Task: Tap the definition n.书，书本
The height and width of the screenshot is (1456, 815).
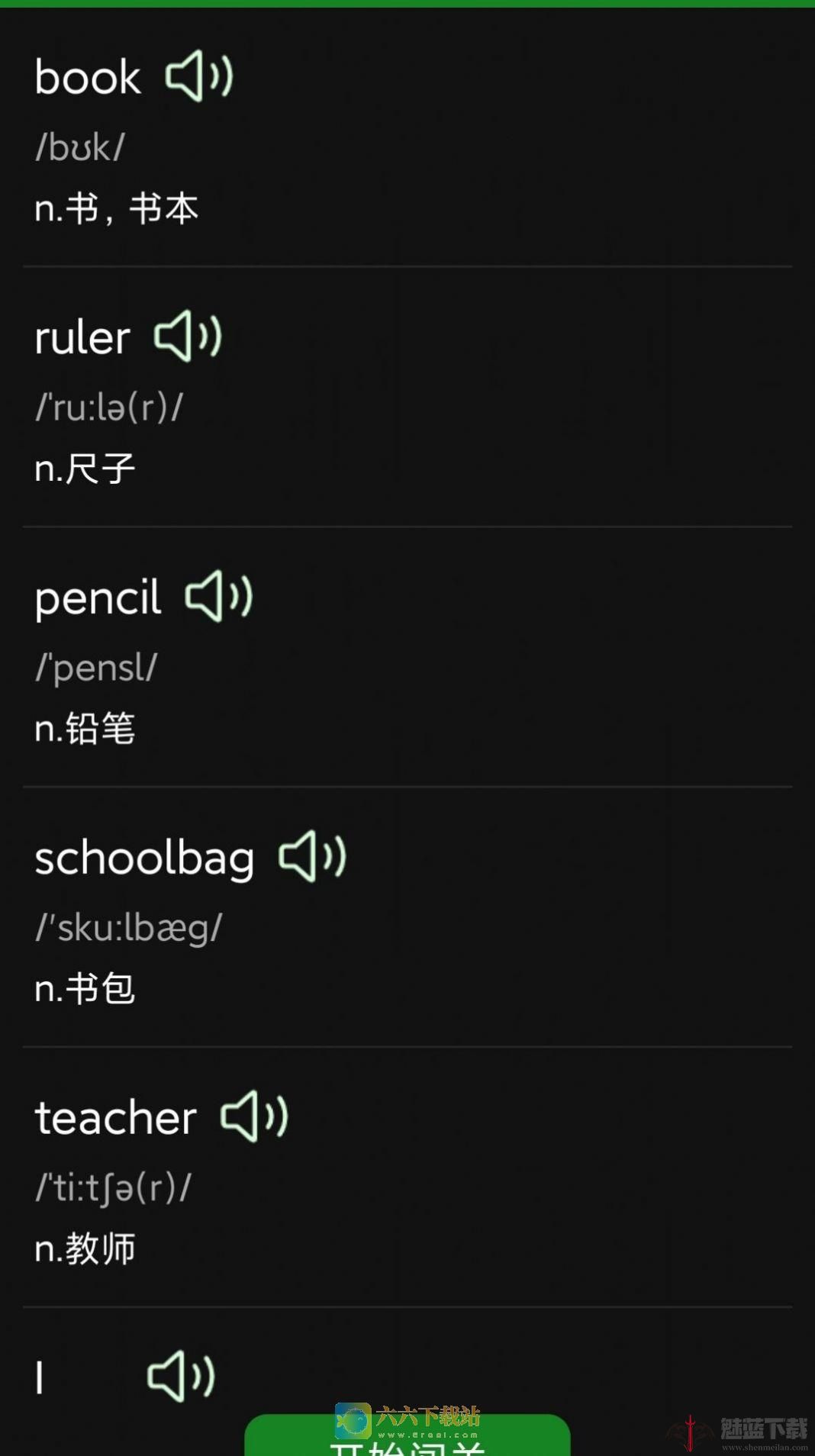Action: (116, 208)
